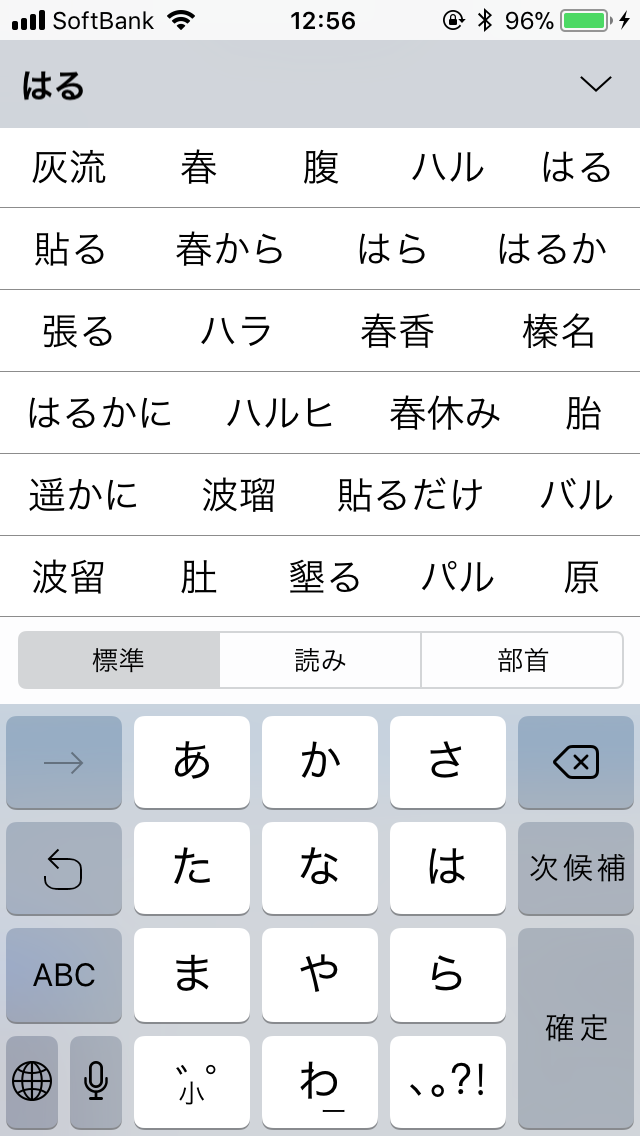This screenshot has width=640, height=1136.
Task: Choose the candidate ハルヒ
Action: tap(280, 413)
